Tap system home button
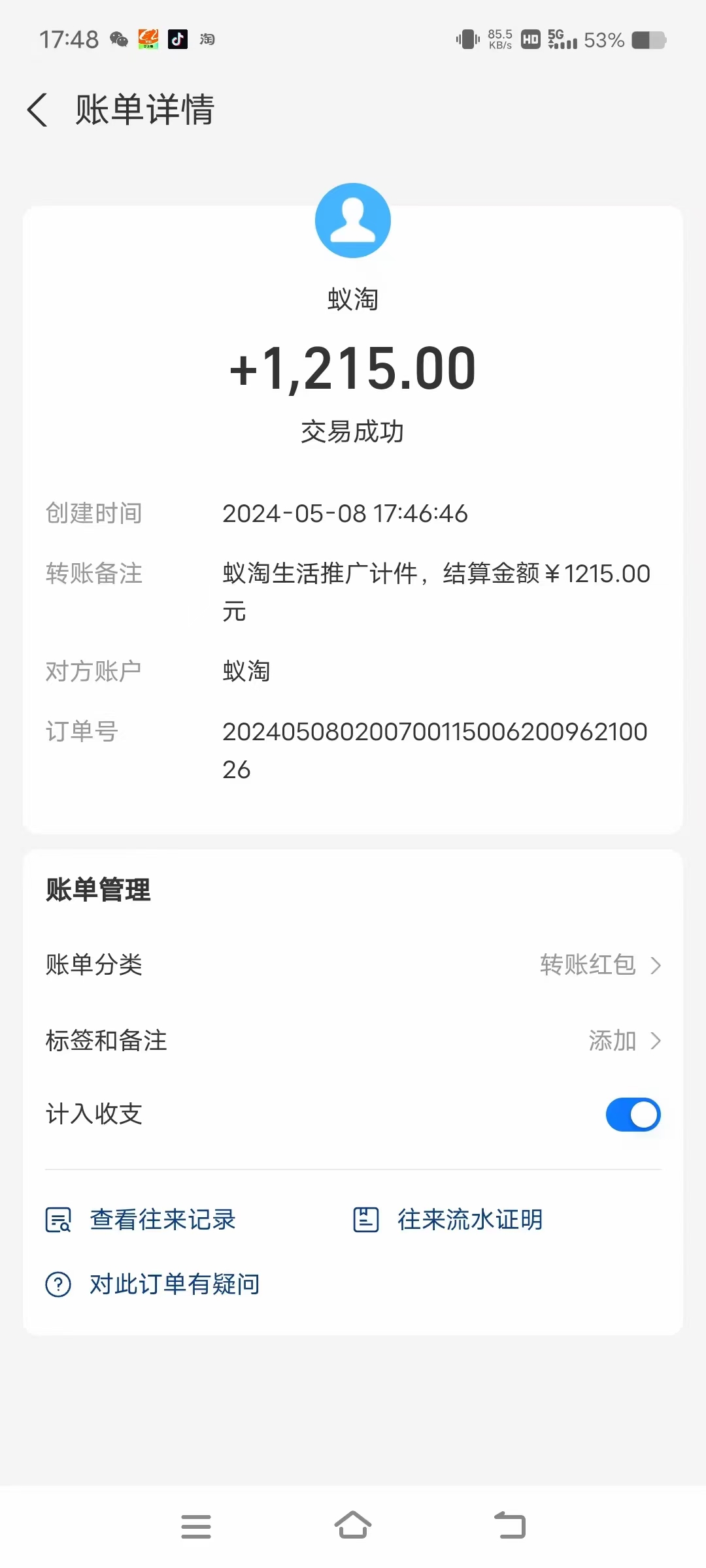The width and height of the screenshot is (706, 1568). tap(353, 1526)
